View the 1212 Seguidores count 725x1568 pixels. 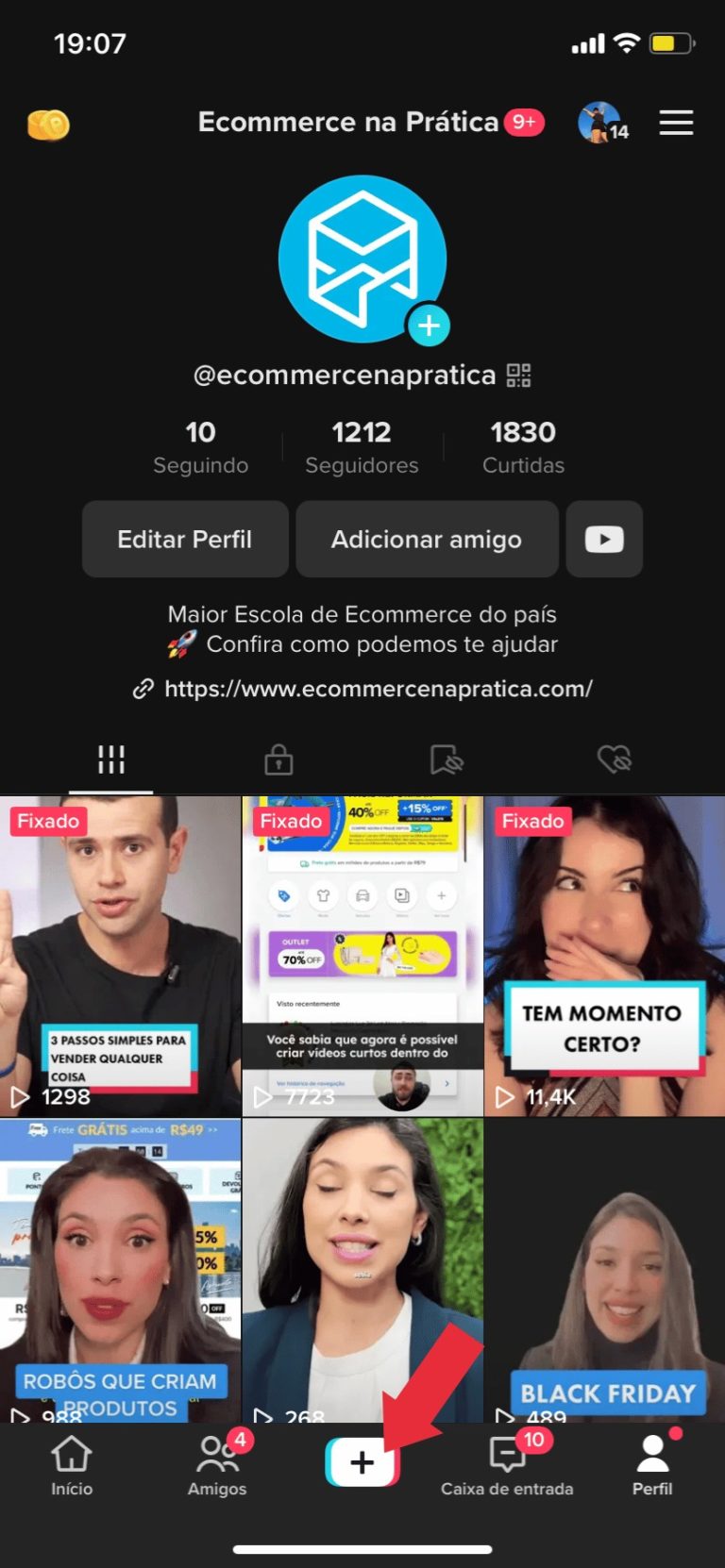(x=362, y=445)
